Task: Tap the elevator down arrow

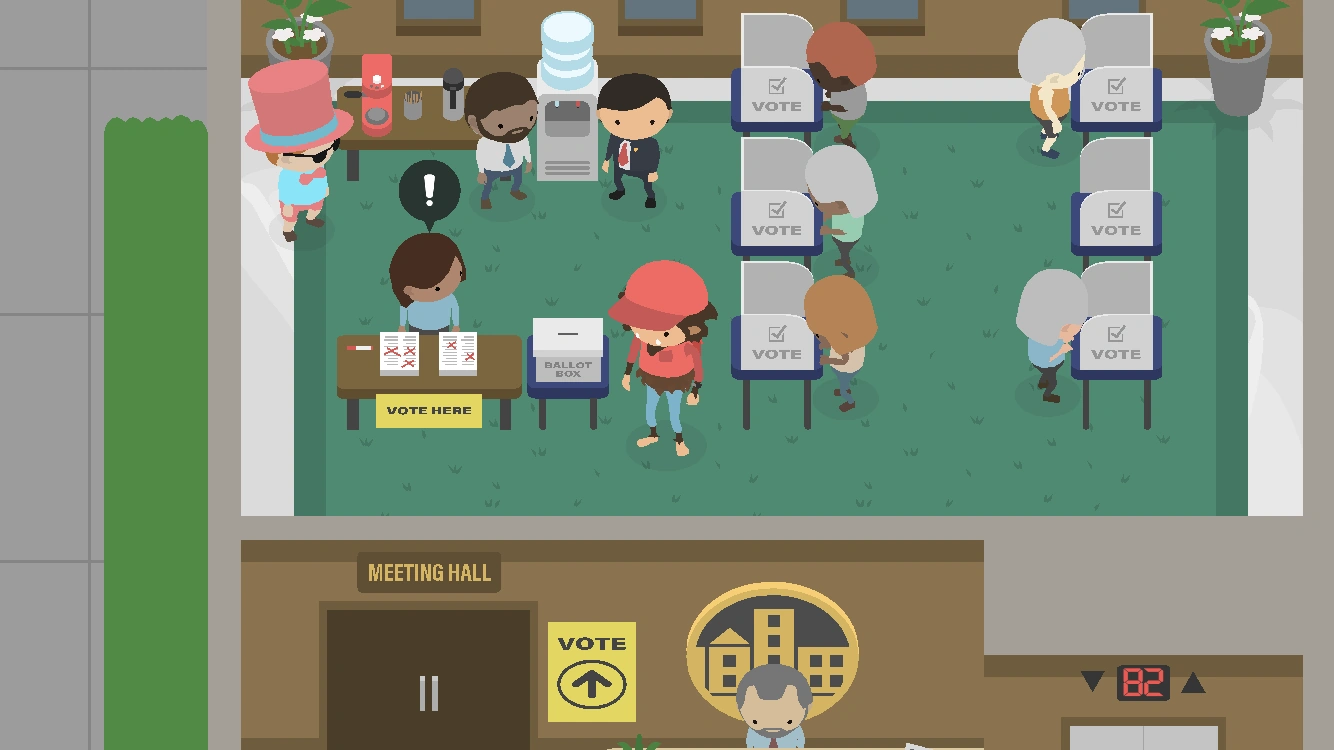Action: (1092, 683)
